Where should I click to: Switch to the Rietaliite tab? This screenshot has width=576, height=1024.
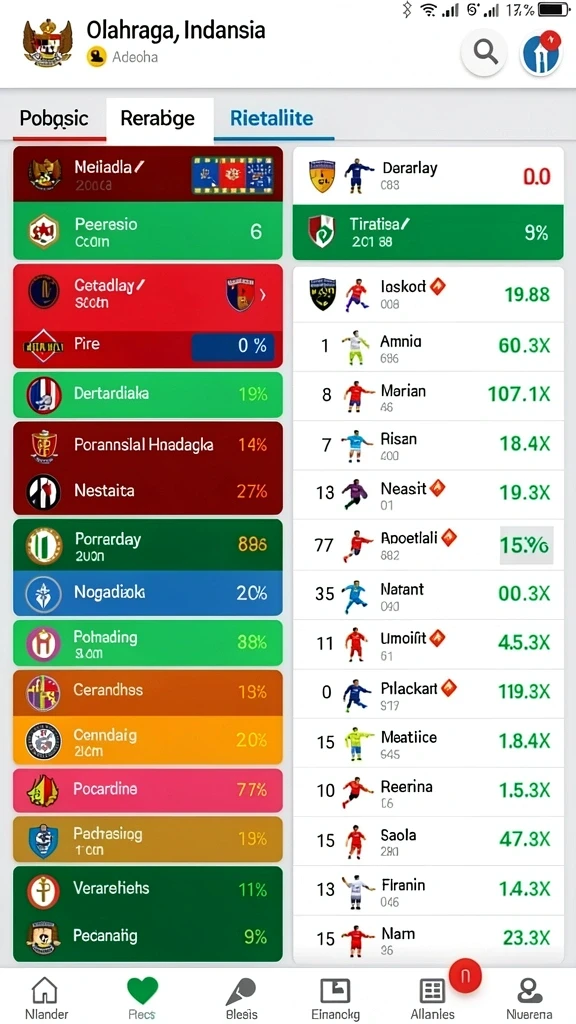click(272, 118)
